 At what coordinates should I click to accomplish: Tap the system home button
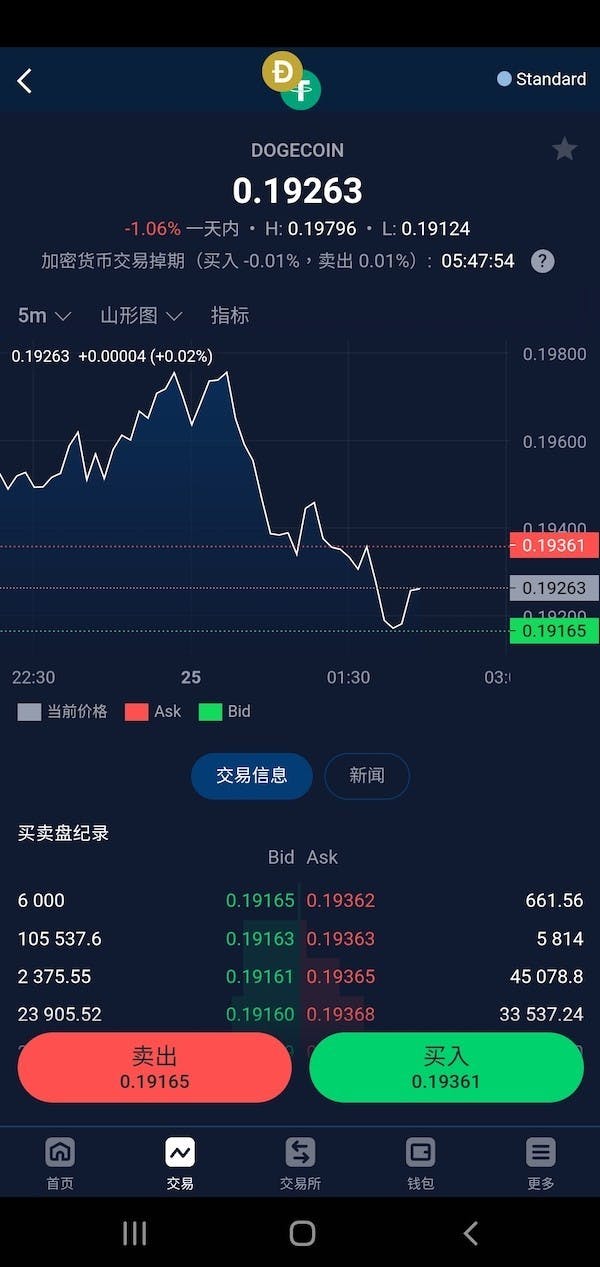tap(302, 1233)
